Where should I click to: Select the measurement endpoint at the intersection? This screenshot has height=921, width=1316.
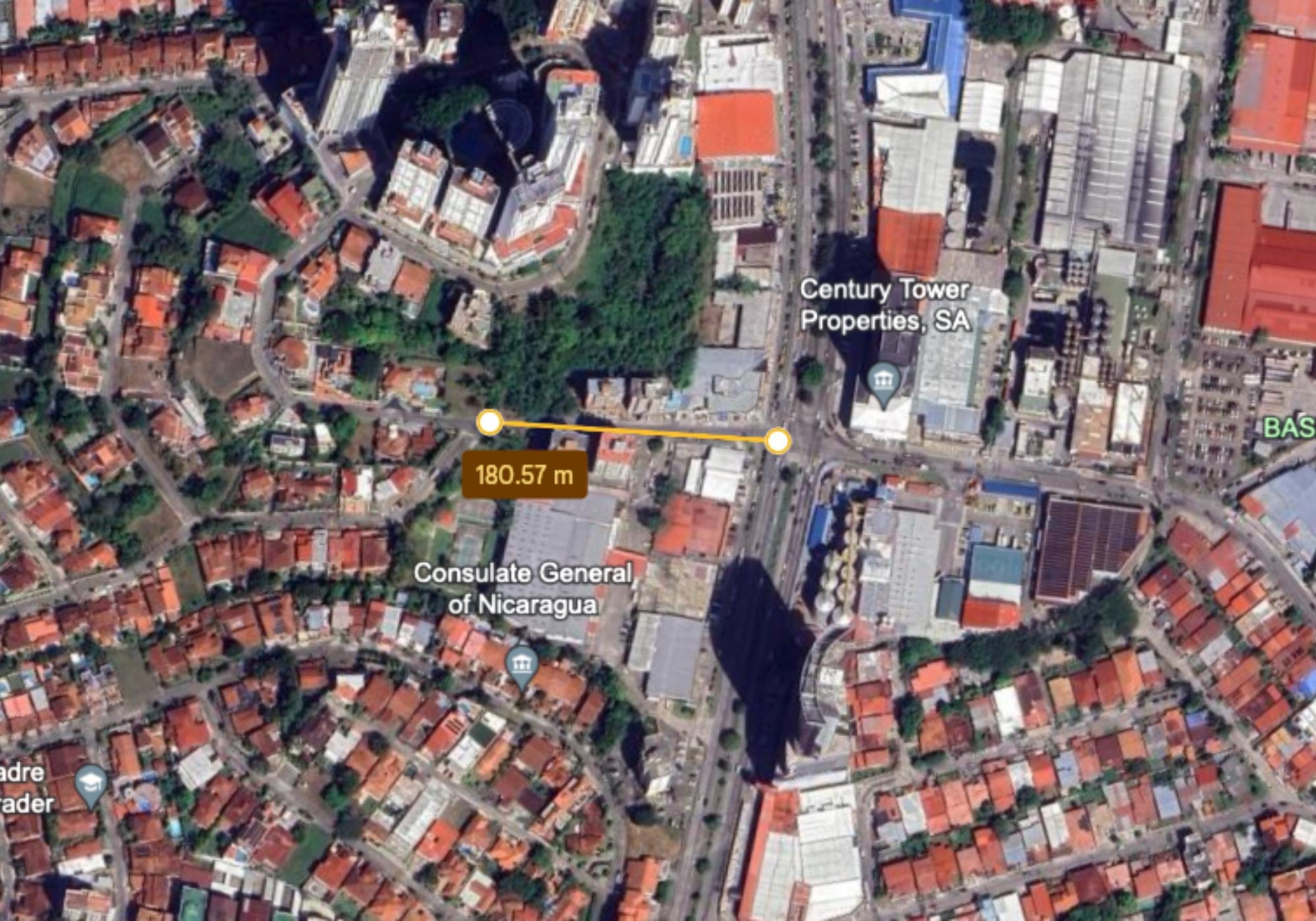pyautogui.click(x=778, y=441)
